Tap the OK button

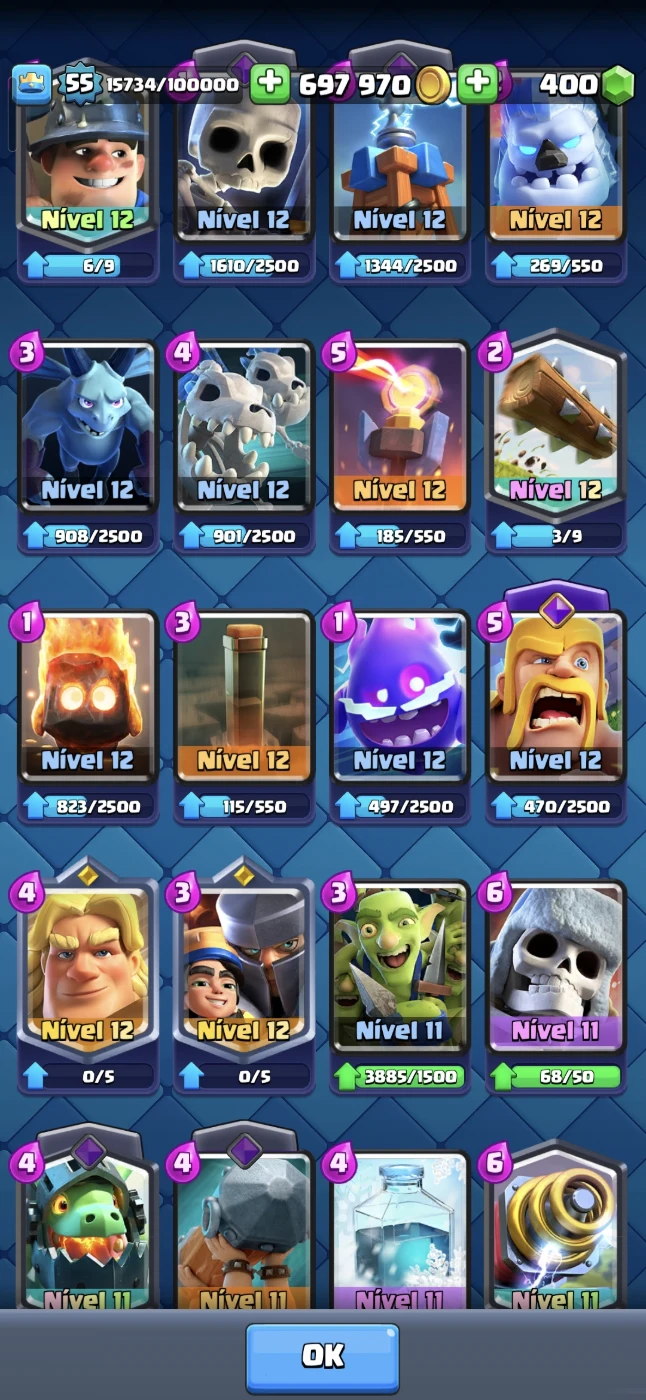click(322, 1356)
